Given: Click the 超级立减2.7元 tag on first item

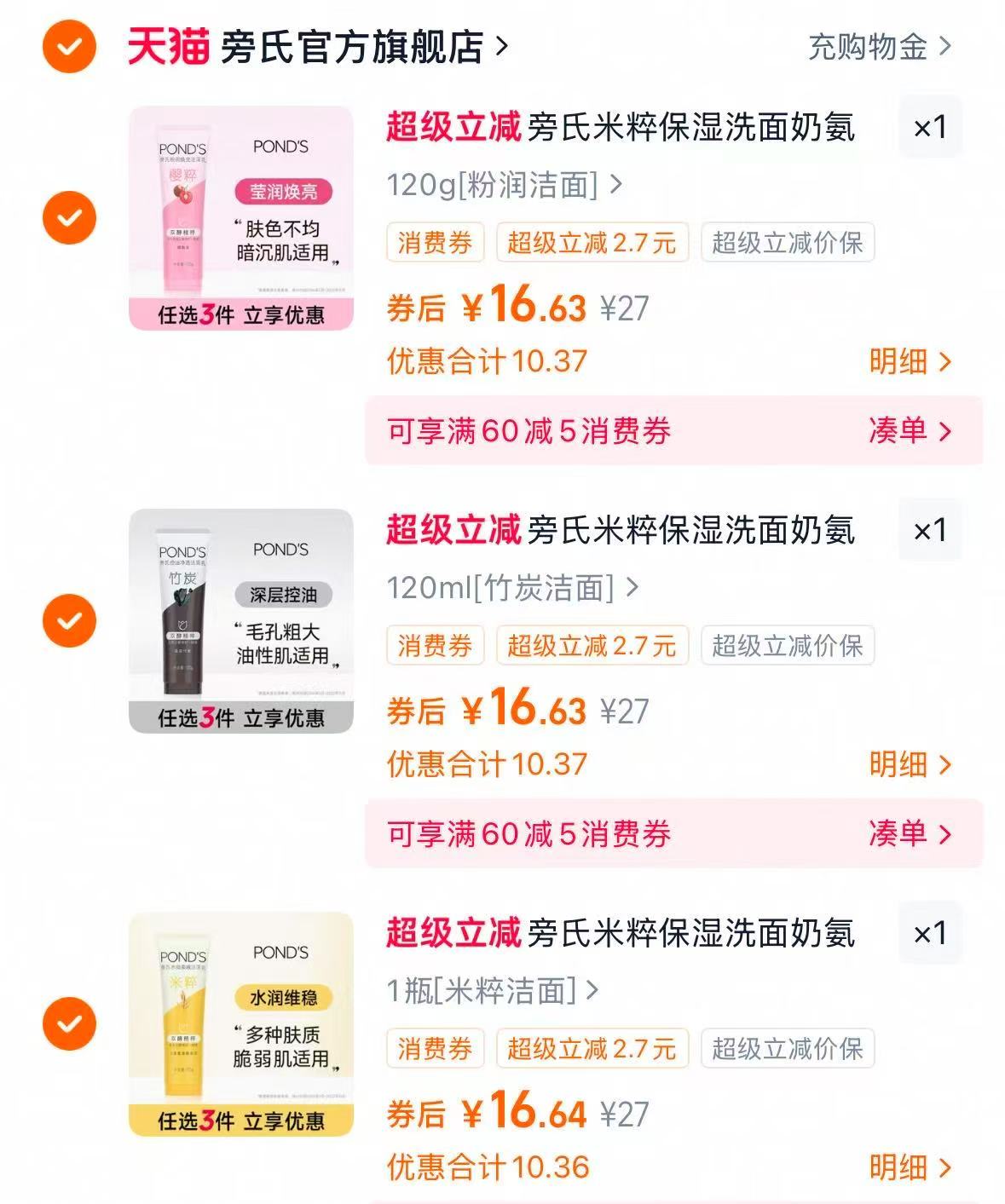Looking at the screenshot, I should click(593, 242).
